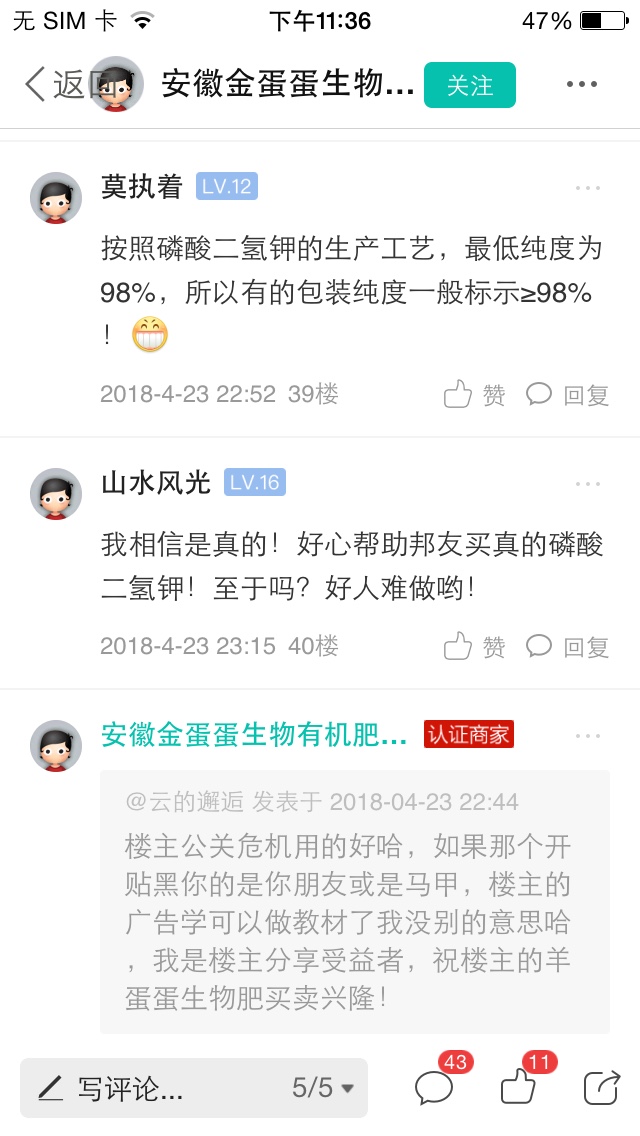Open options menu for 莫执着's comment
Image resolution: width=640 pixels, height=1136 pixels.
pos(588,188)
